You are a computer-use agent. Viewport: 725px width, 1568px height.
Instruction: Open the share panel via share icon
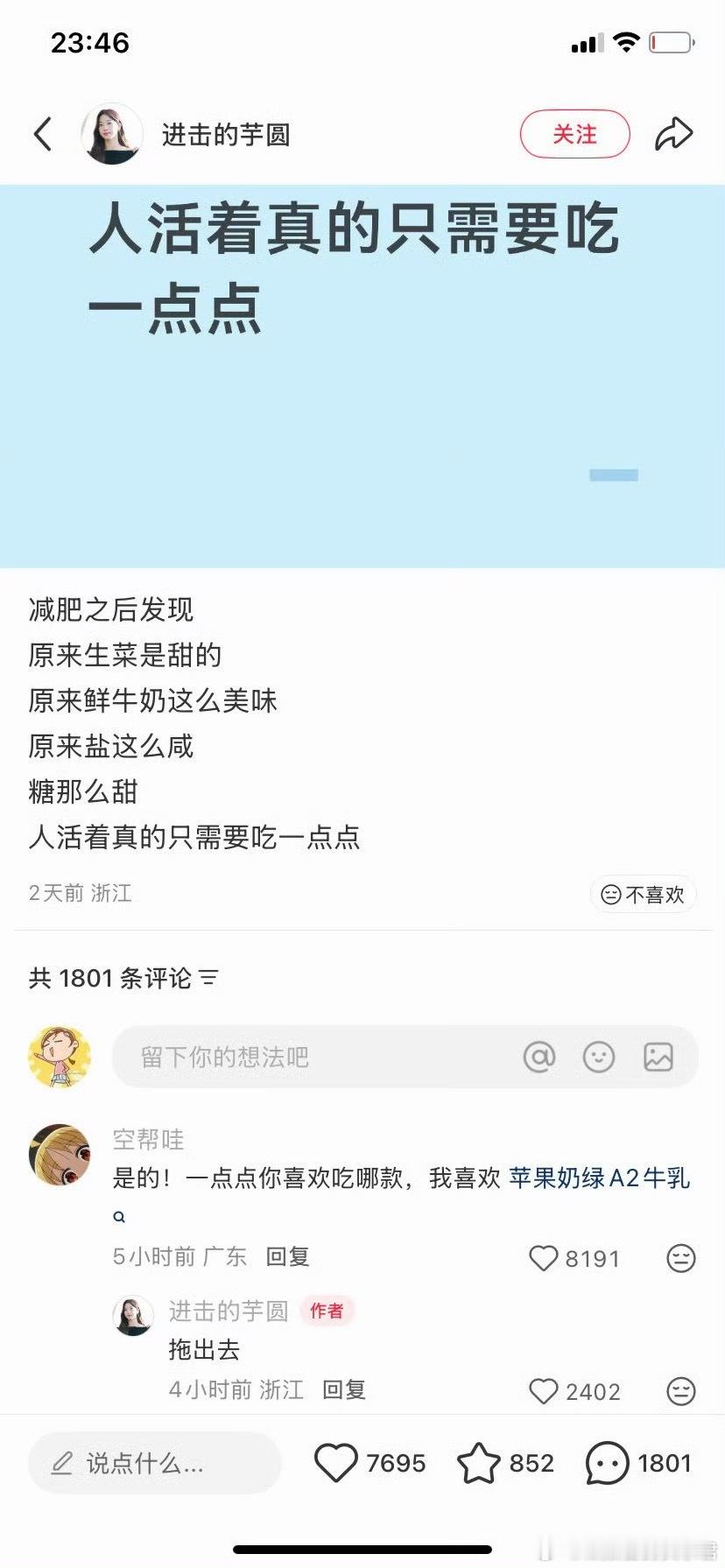(x=672, y=134)
